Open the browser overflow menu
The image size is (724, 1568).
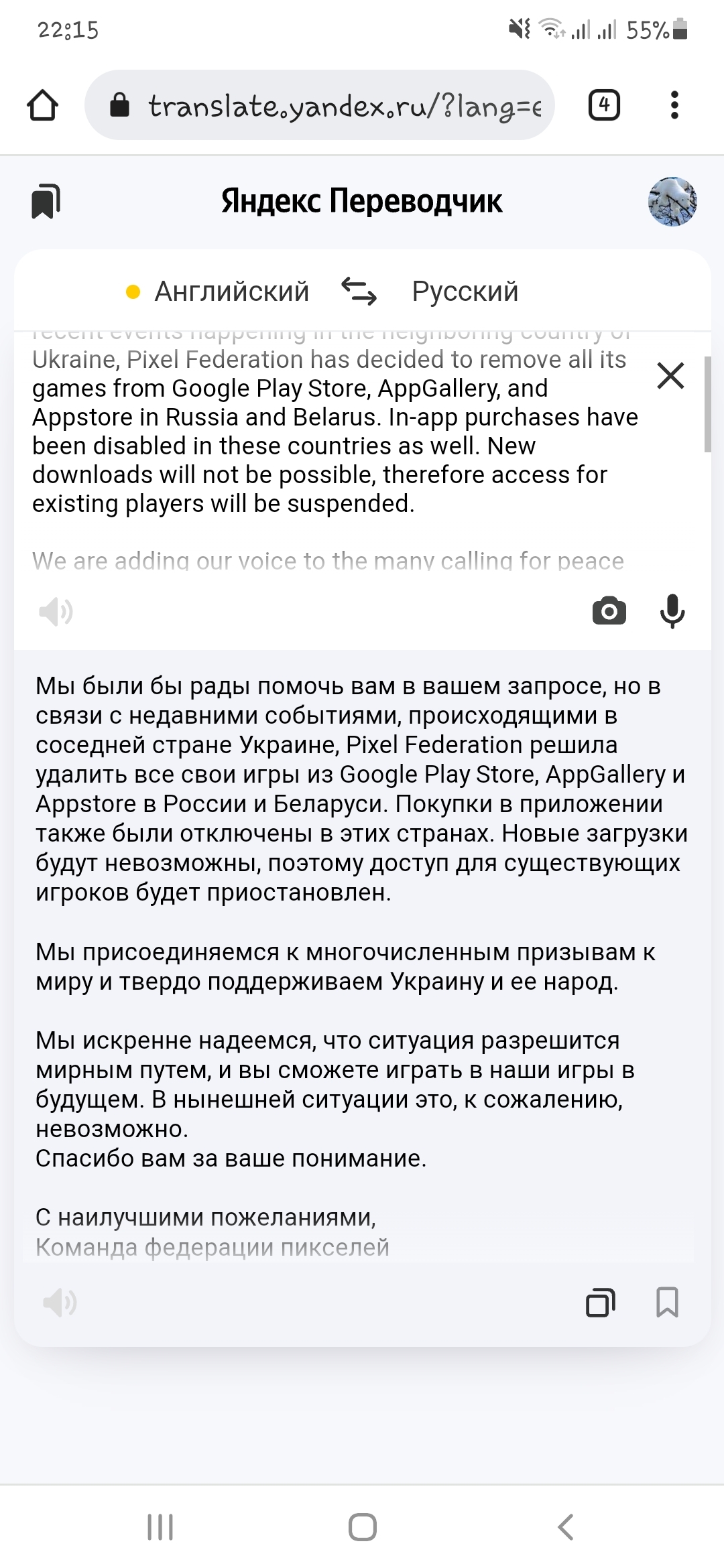pos(674,105)
